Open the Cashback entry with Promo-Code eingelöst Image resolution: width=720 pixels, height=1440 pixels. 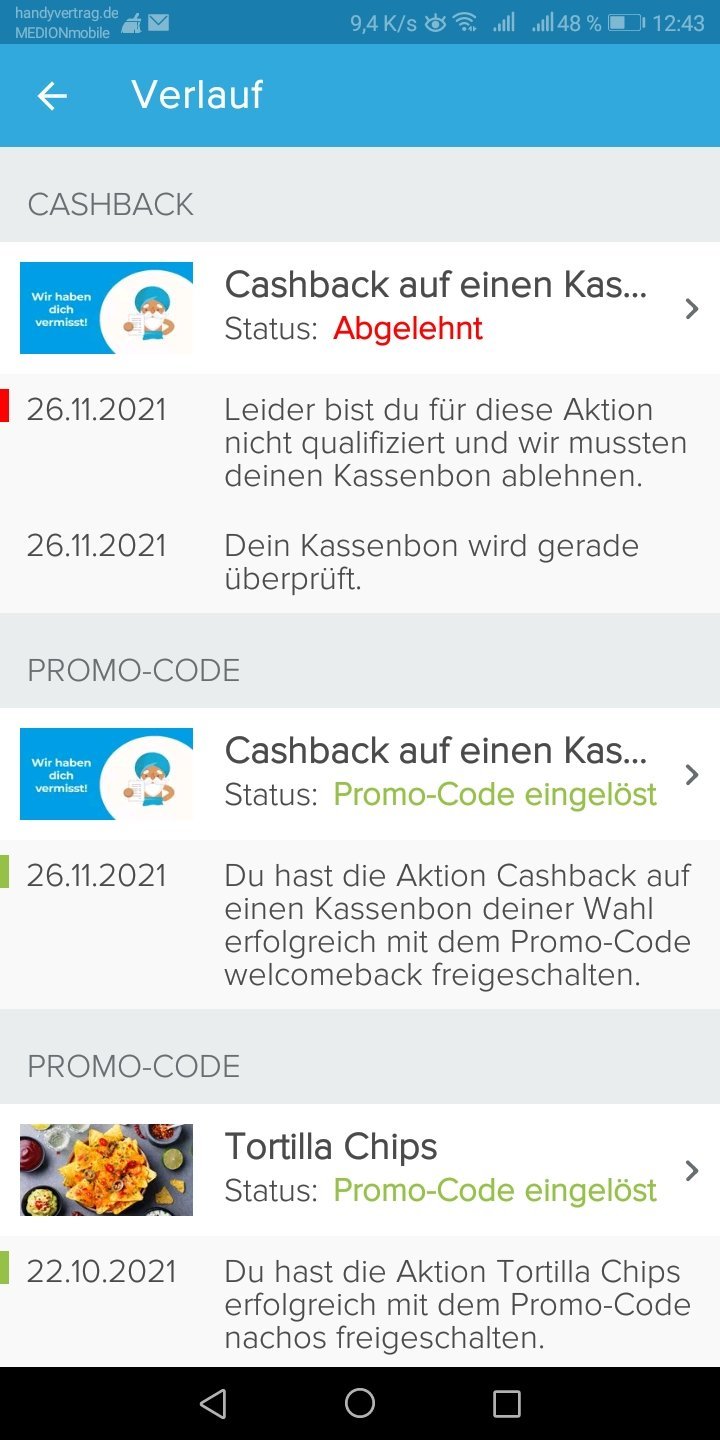tap(360, 774)
